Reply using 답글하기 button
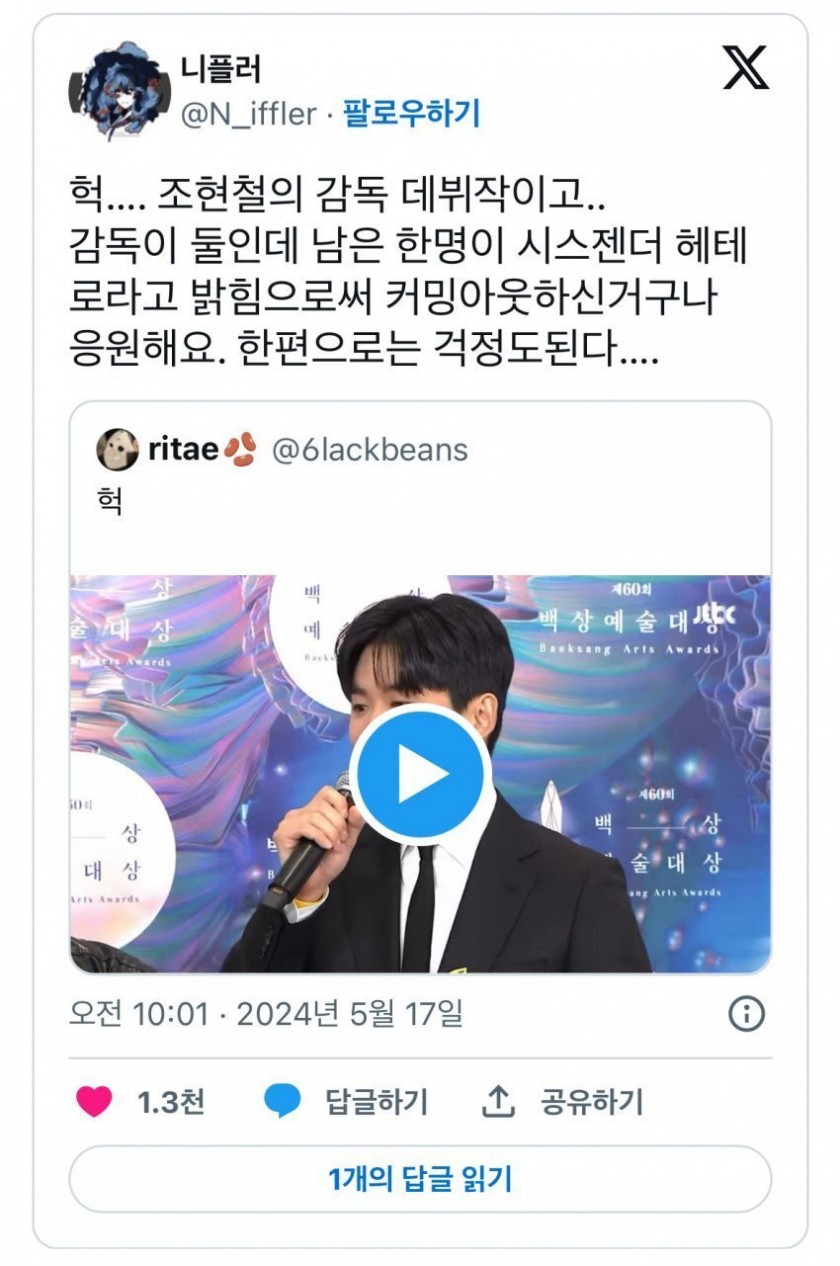840x1266 pixels. (x=346, y=1102)
